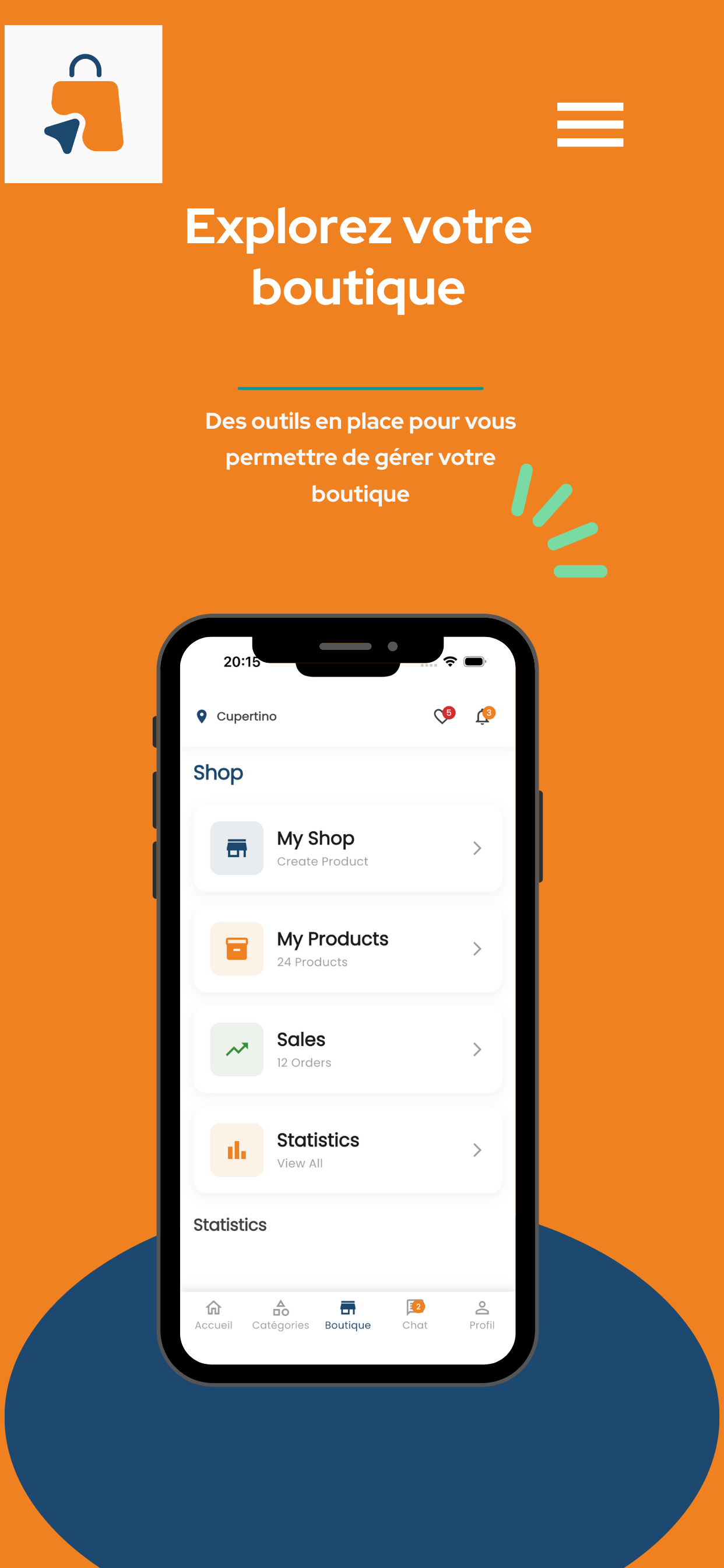The image size is (724, 1568).
Task: Expand My Products using the right arrow
Action: (477, 949)
